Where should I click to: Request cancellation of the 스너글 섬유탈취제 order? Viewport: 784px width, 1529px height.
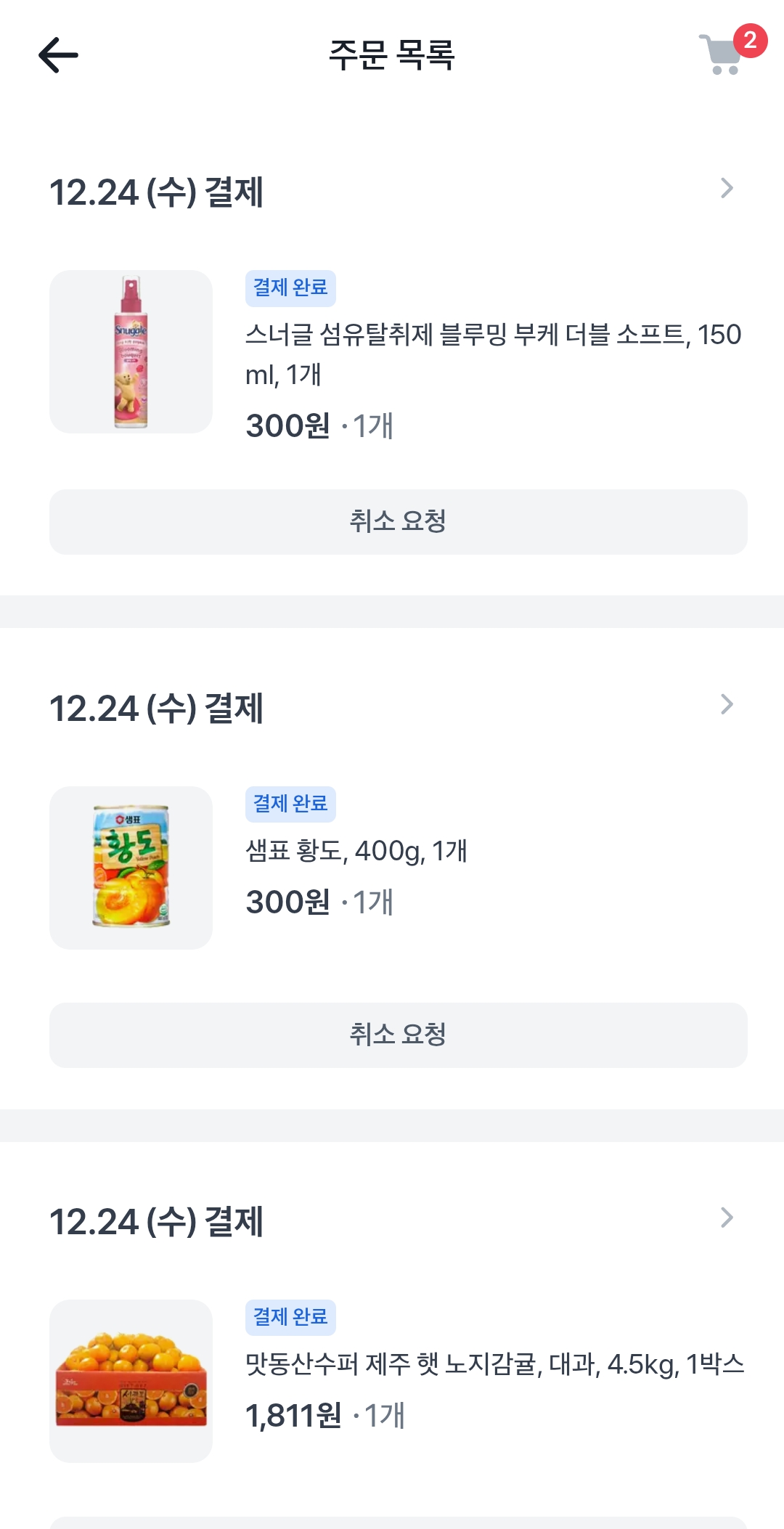(x=398, y=522)
